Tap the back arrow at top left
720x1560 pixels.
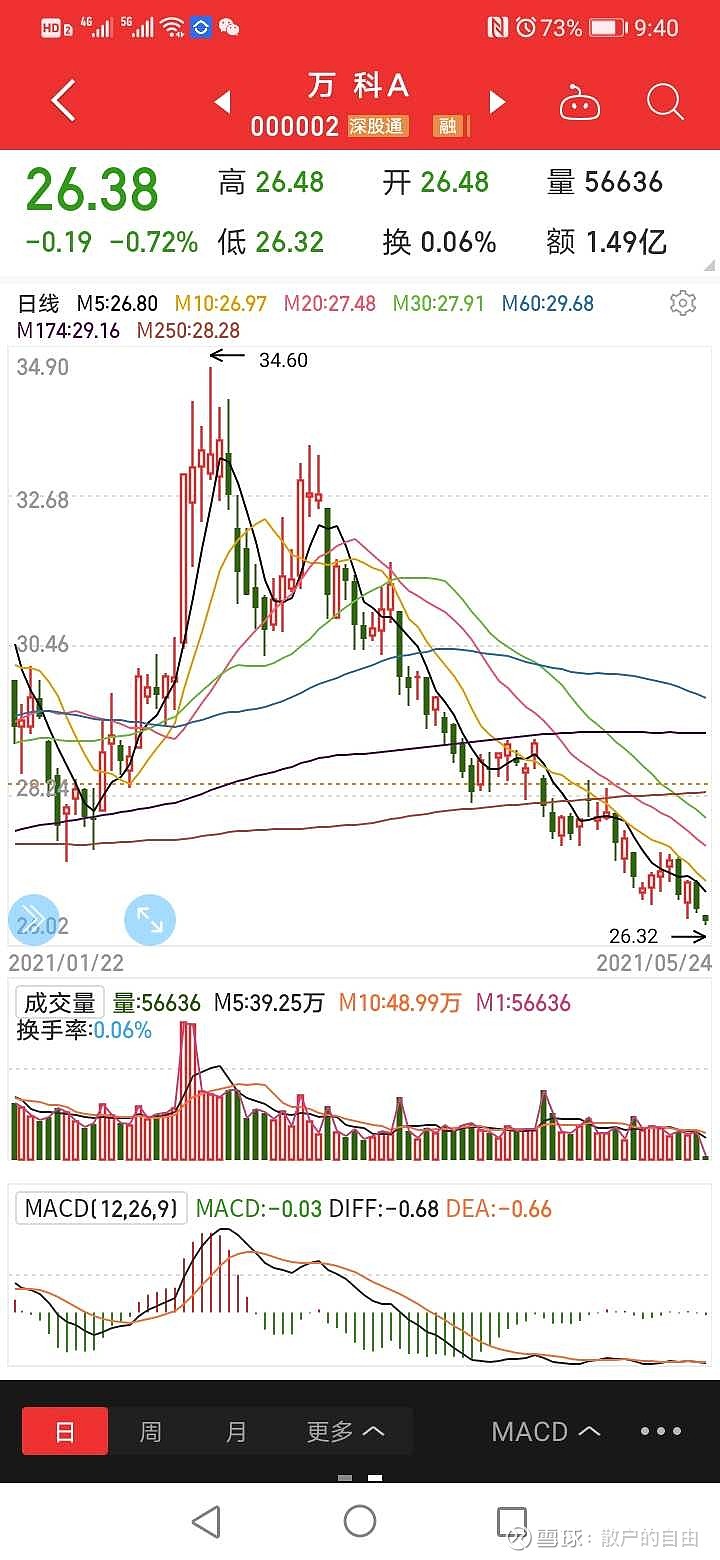click(x=62, y=101)
